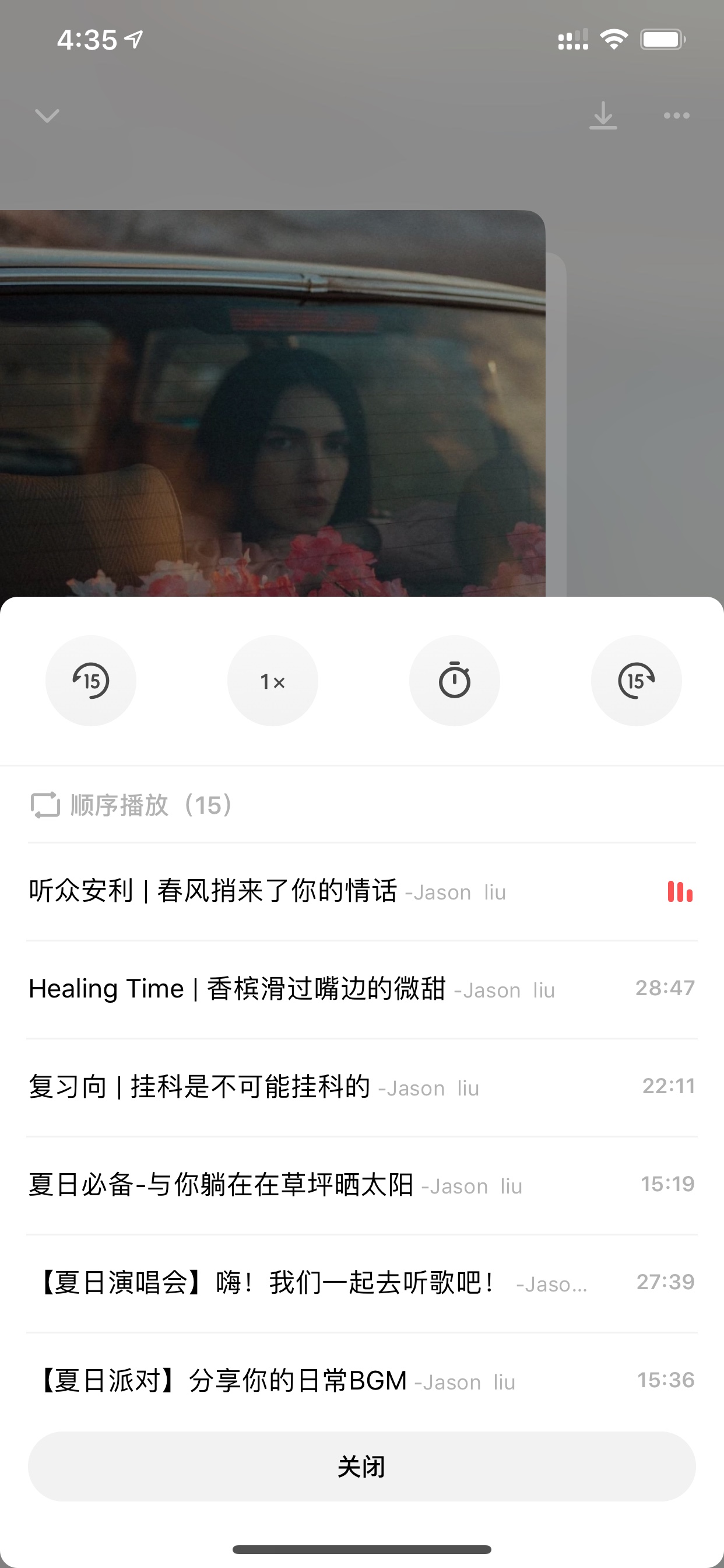Rewind playback by 15 seconds
The height and width of the screenshot is (1568, 724).
(91, 681)
